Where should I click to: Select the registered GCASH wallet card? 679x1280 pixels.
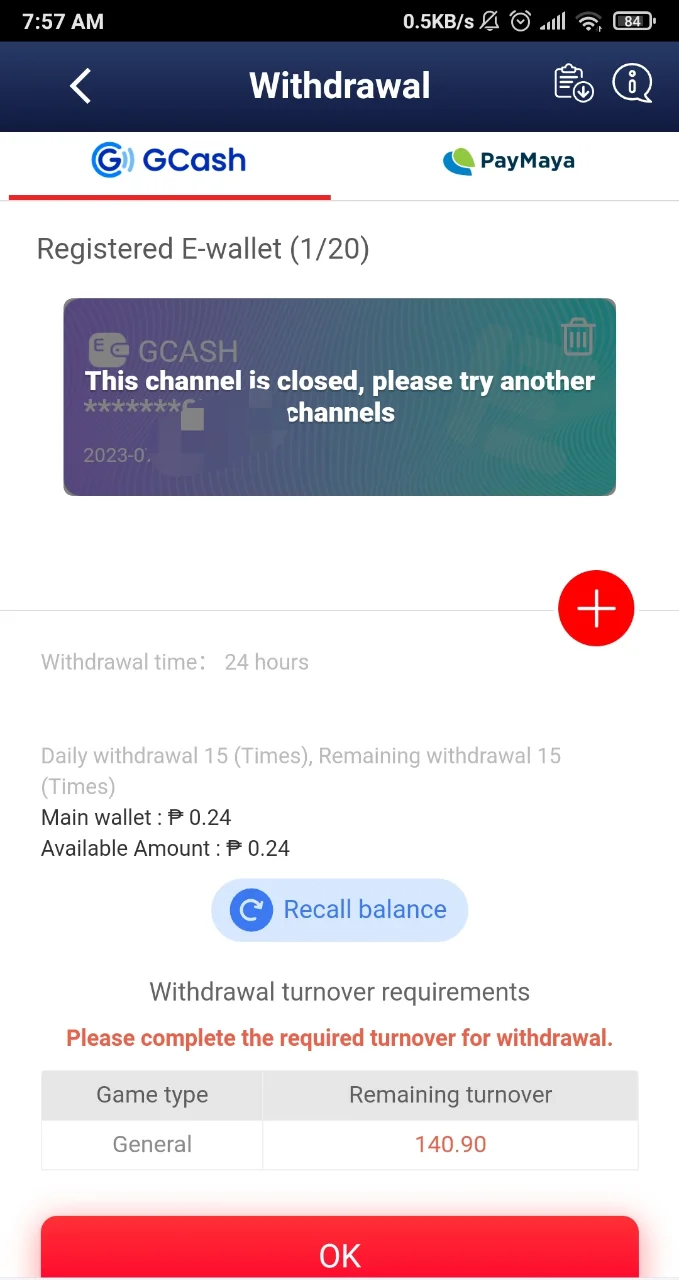click(339, 397)
